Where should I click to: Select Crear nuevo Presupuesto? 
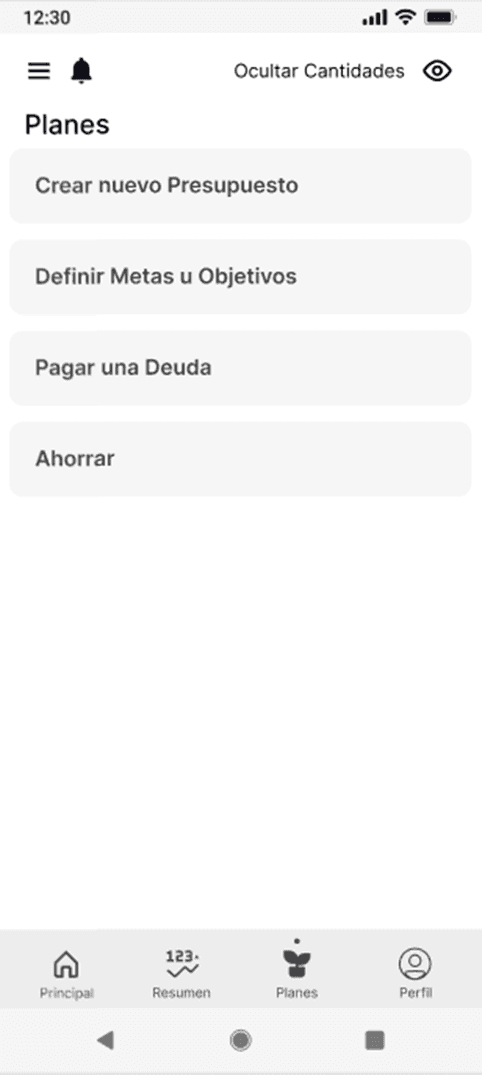240,186
